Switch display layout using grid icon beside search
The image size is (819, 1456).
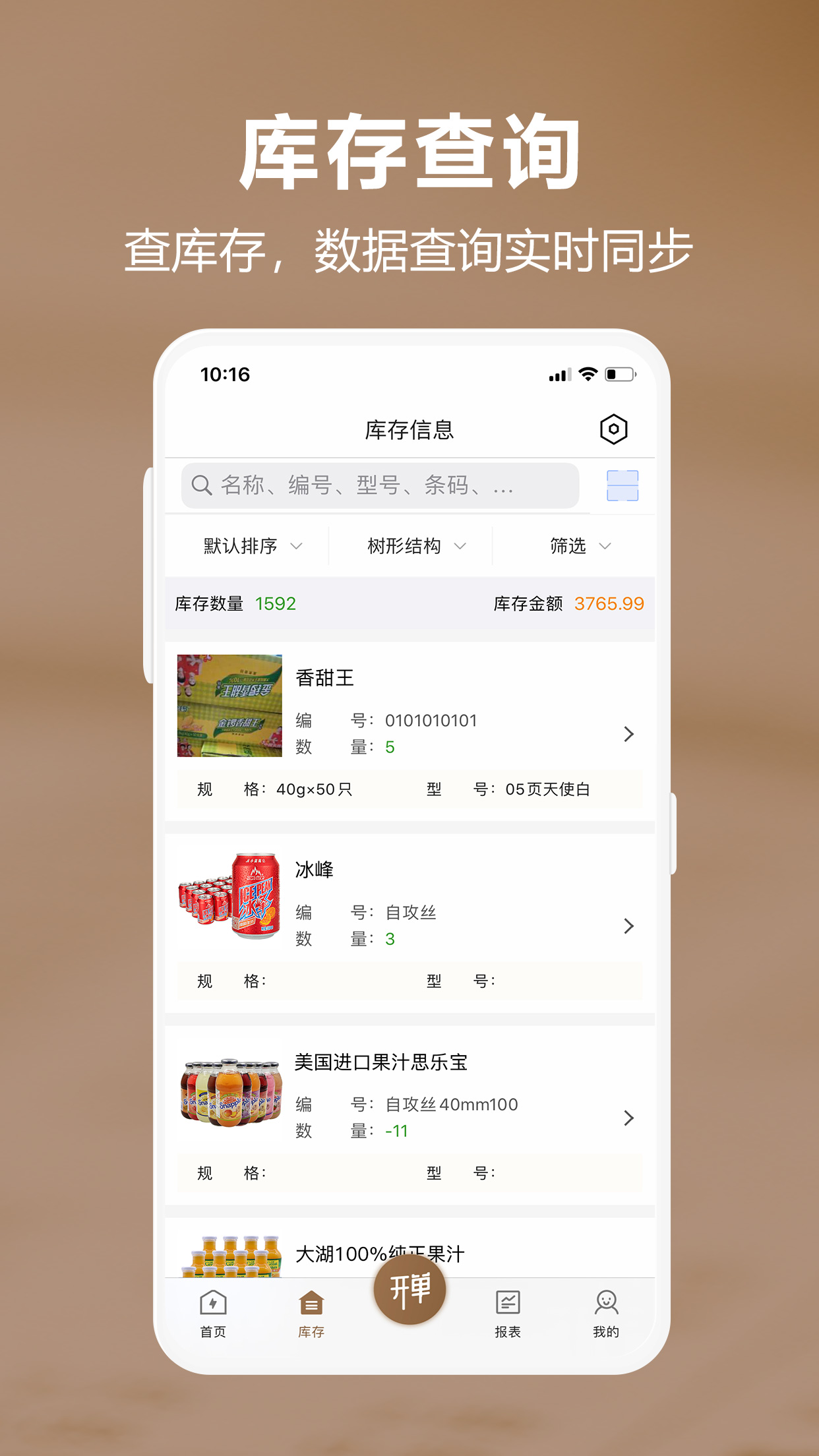[x=622, y=485]
